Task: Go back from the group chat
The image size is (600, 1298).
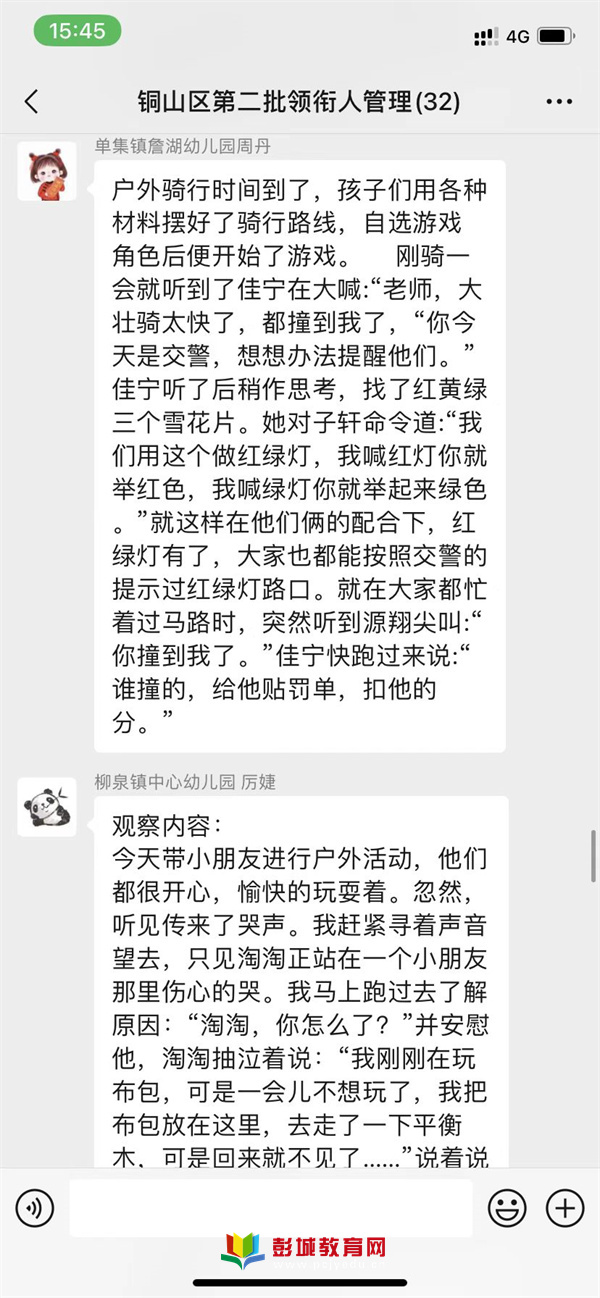Action: (31, 101)
